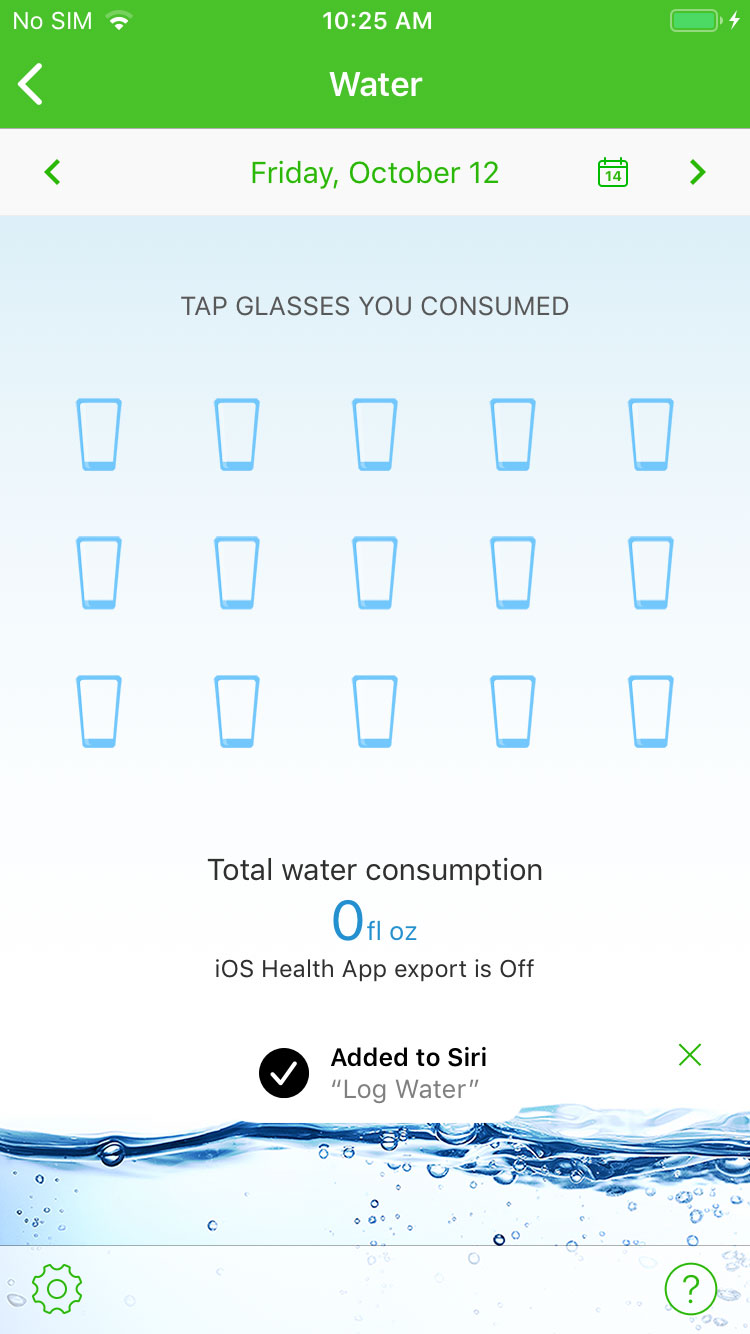Tap Friday, October 12 date label
The width and height of the screenshot is (750, 1334).
[x=375, y=173]
